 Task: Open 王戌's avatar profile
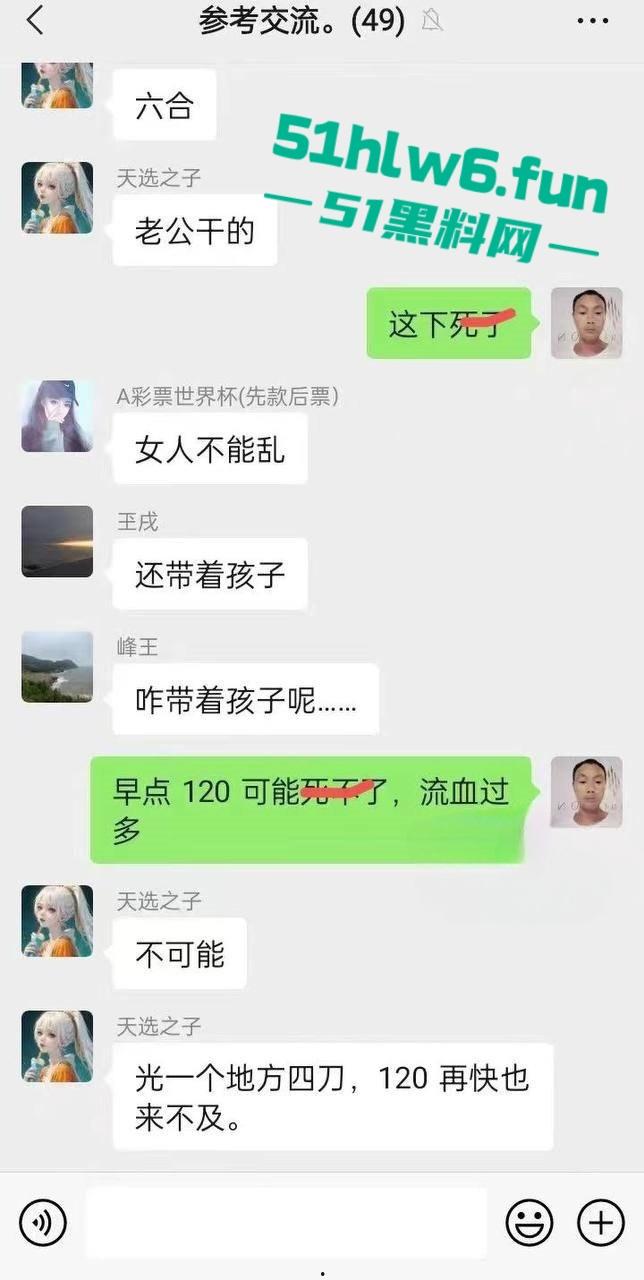[57, 541]
